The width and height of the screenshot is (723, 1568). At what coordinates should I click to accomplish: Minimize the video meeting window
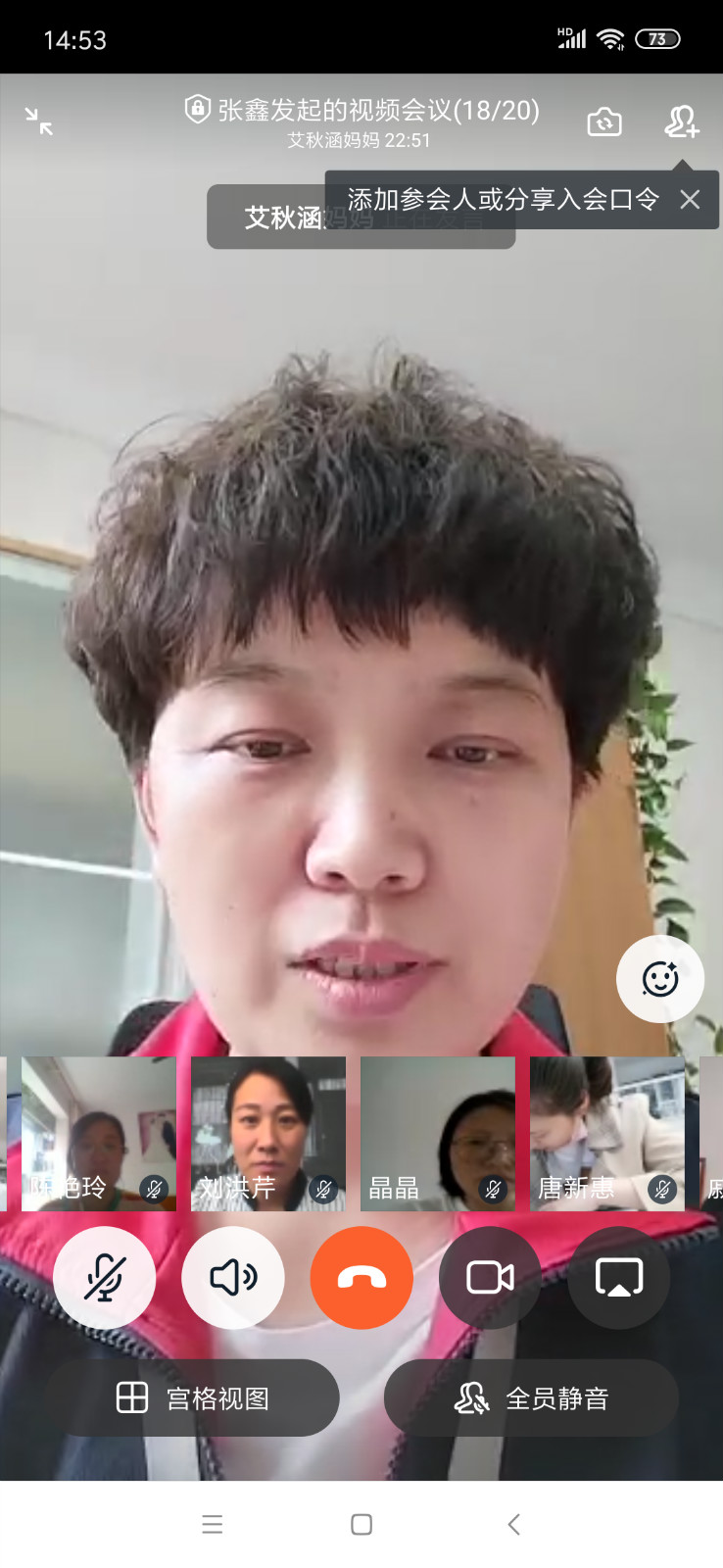click(39, 122)
